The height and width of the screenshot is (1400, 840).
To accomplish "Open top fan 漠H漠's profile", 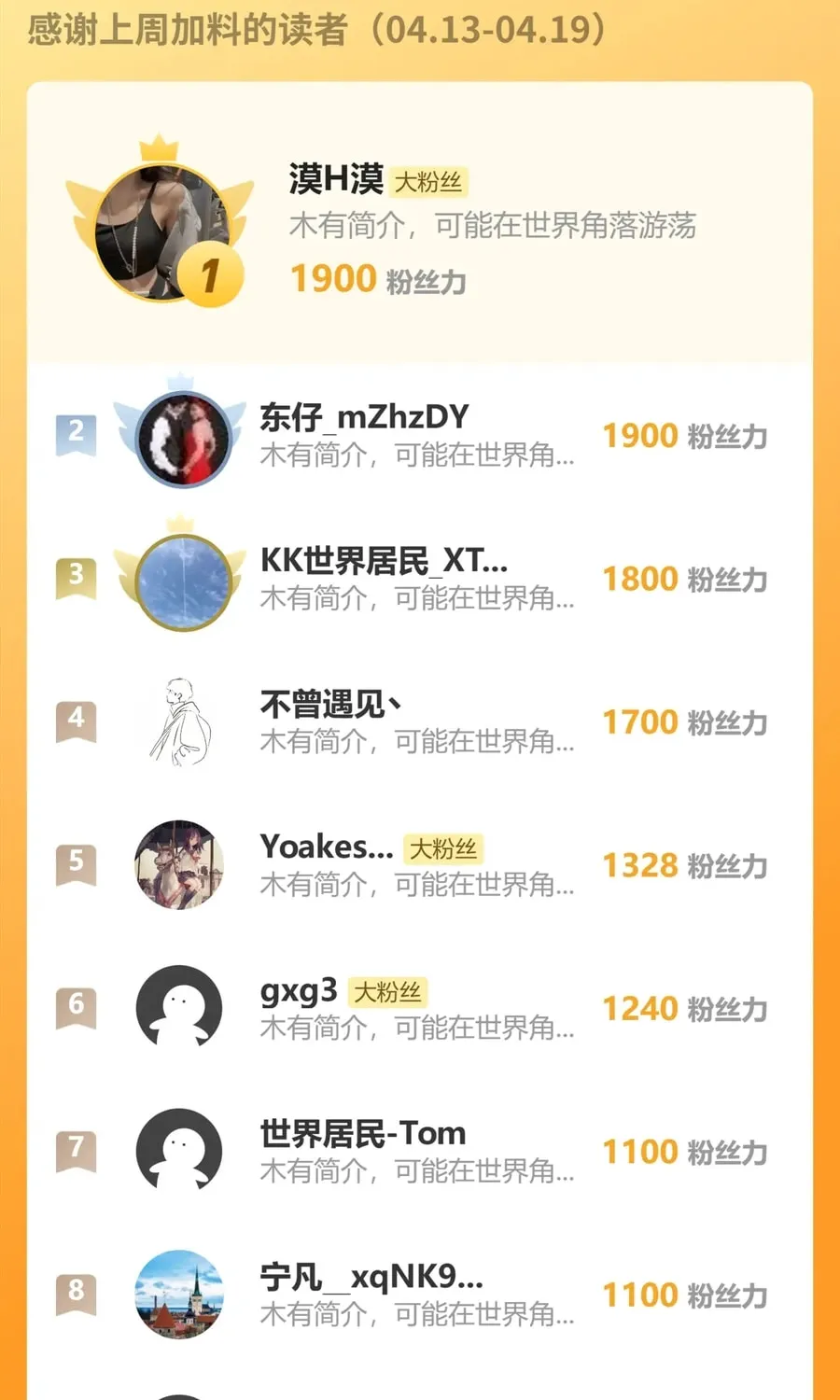I will point(420,224).
